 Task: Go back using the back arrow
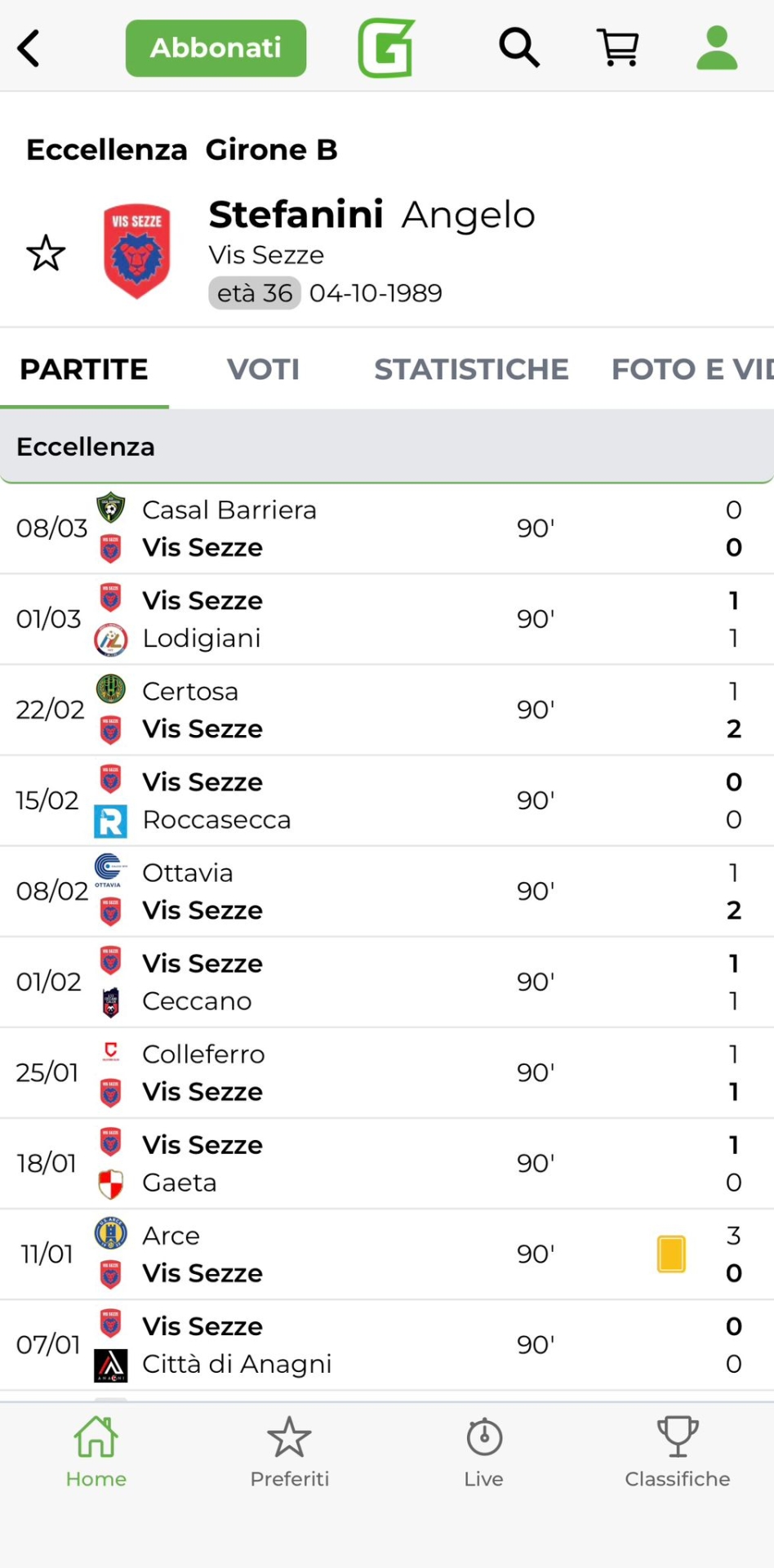[x=29, y=48]
